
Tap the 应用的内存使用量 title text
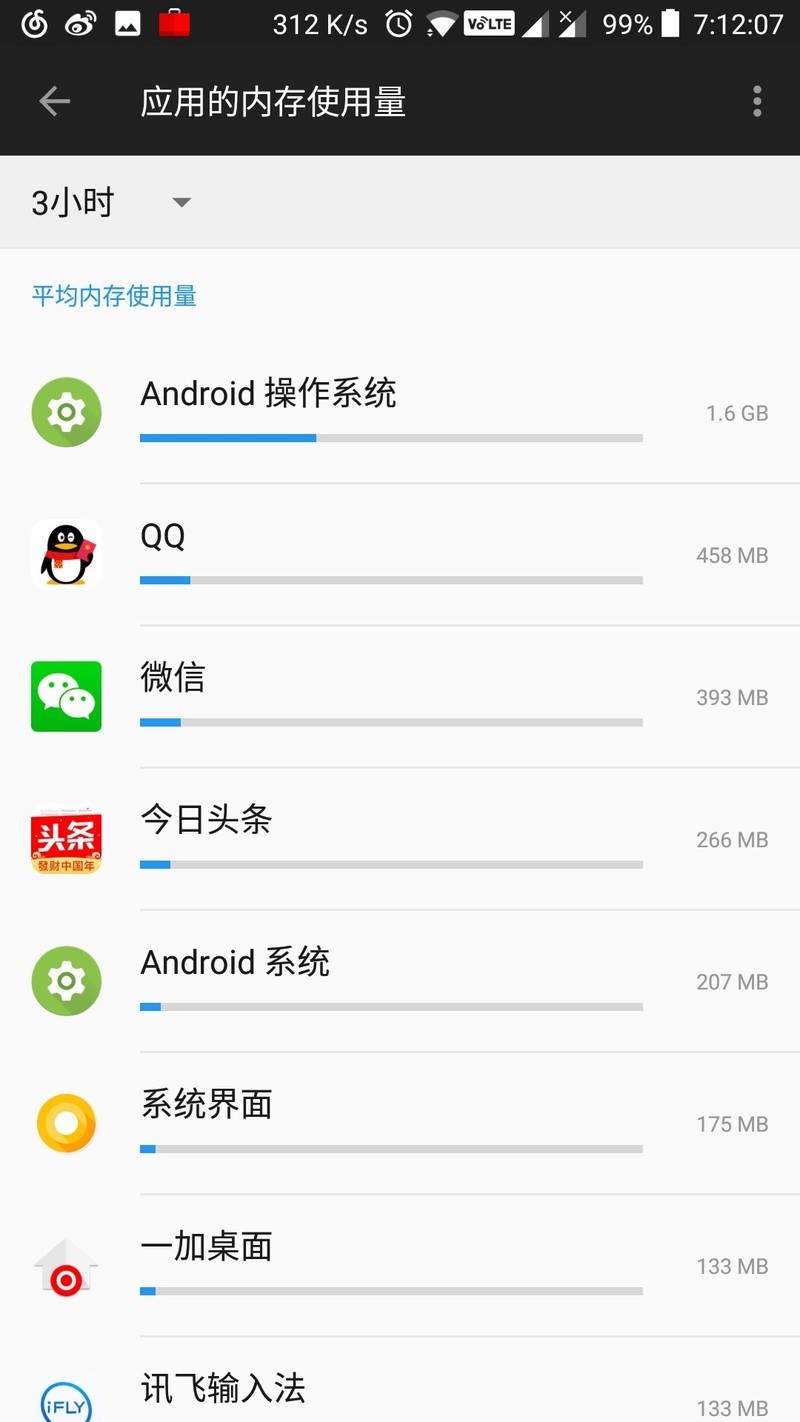(x=275, y=101)
